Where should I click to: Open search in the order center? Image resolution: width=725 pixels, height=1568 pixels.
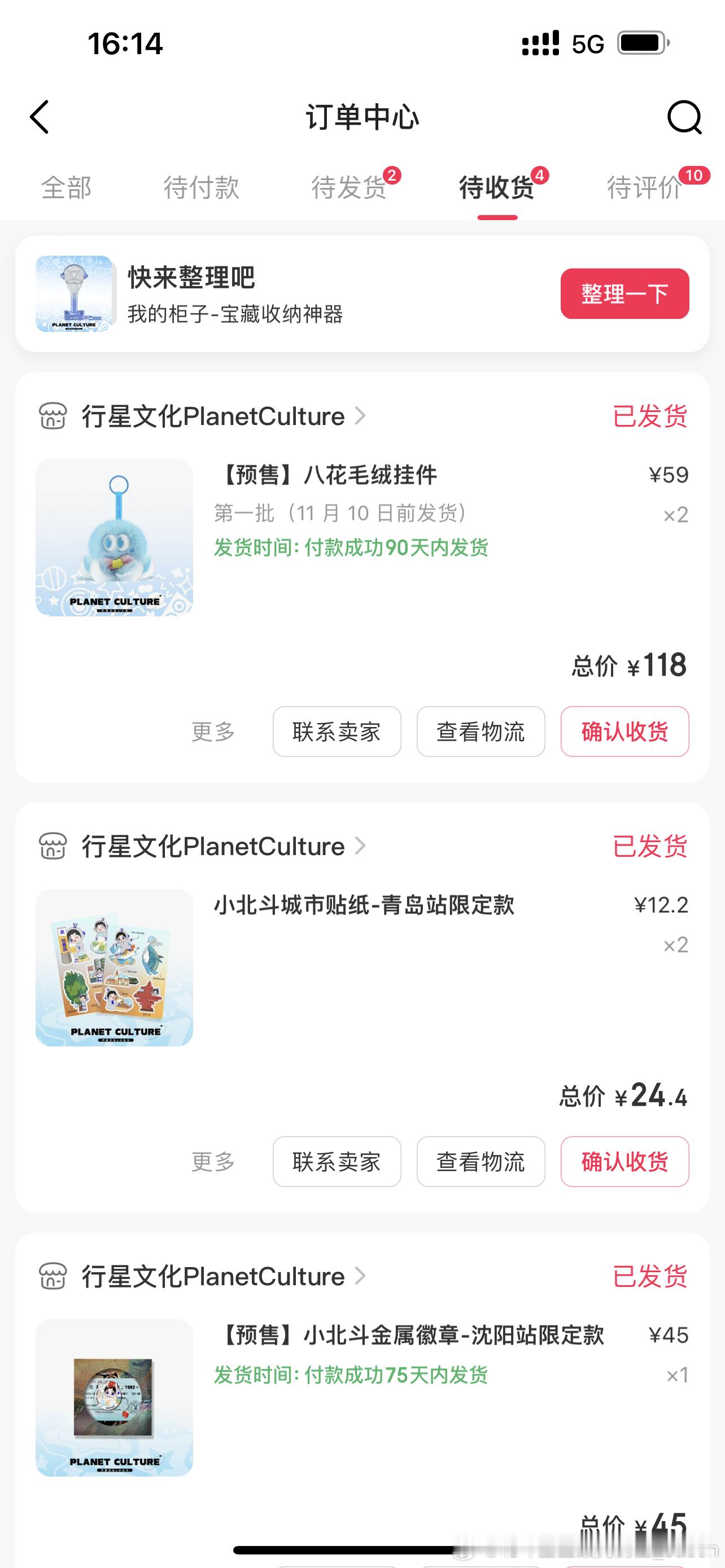click(x=684, y=117)
